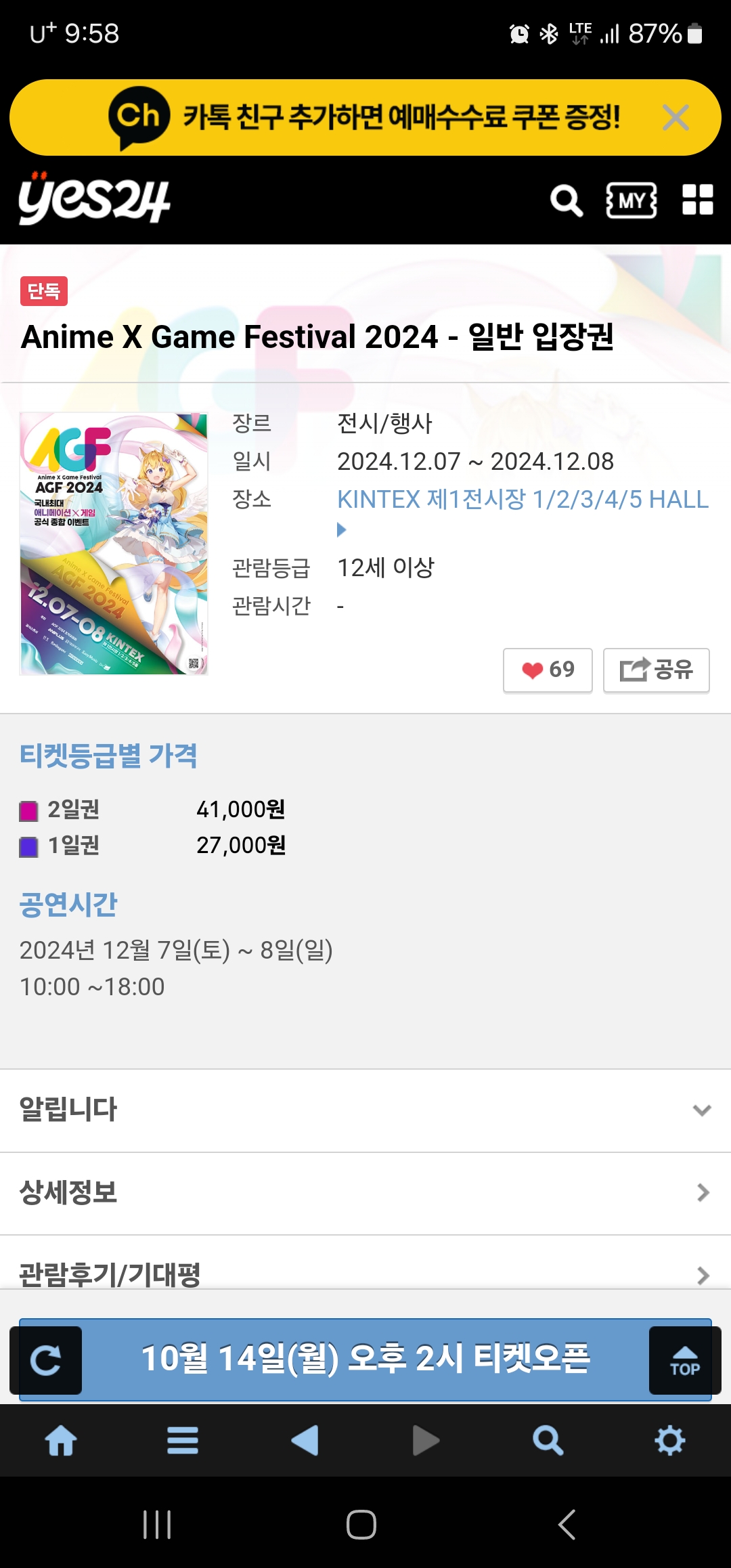The width and height of the screenshot is (731, 1568).
Task: Open recent apps from the system bar
Action: click(157, 1525)
